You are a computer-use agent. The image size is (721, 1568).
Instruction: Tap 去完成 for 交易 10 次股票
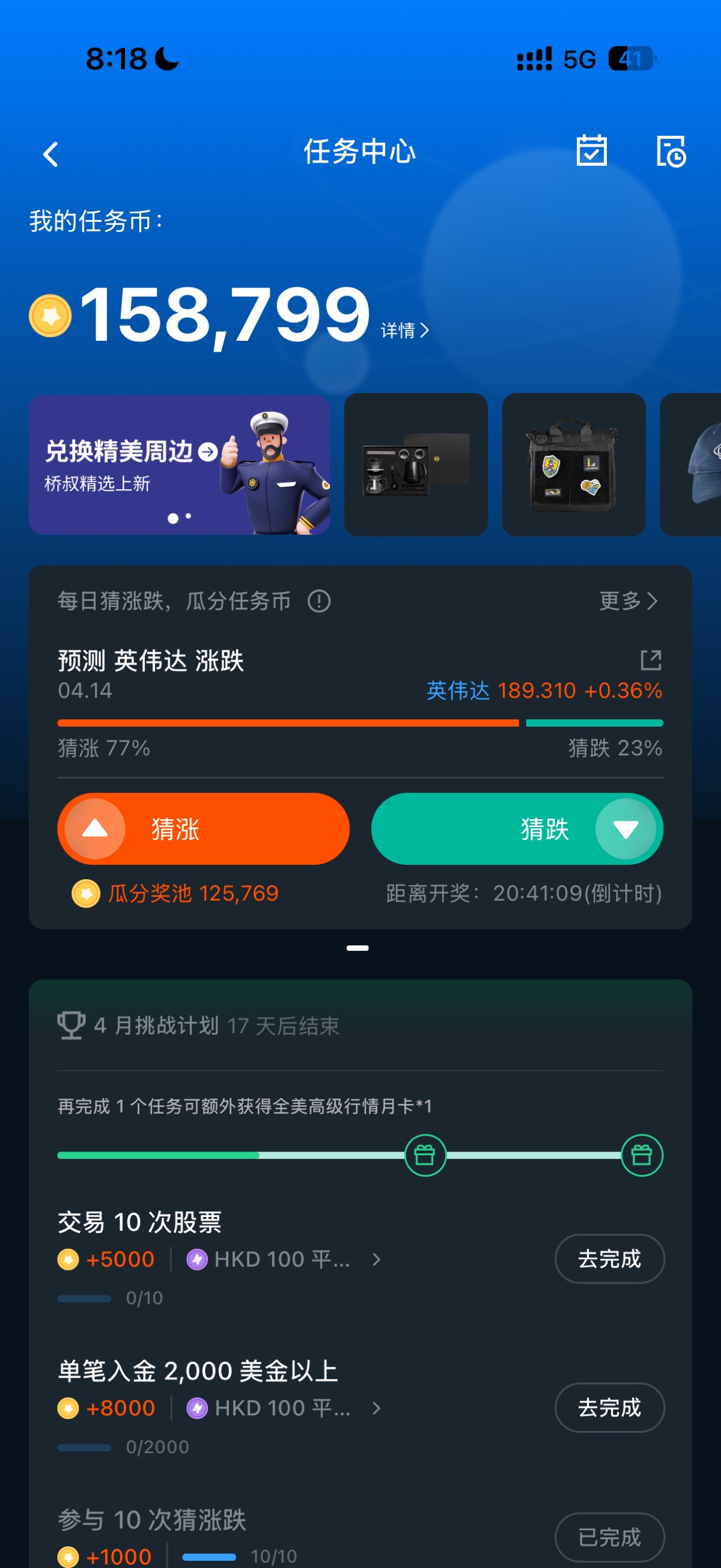(609, 1258)
